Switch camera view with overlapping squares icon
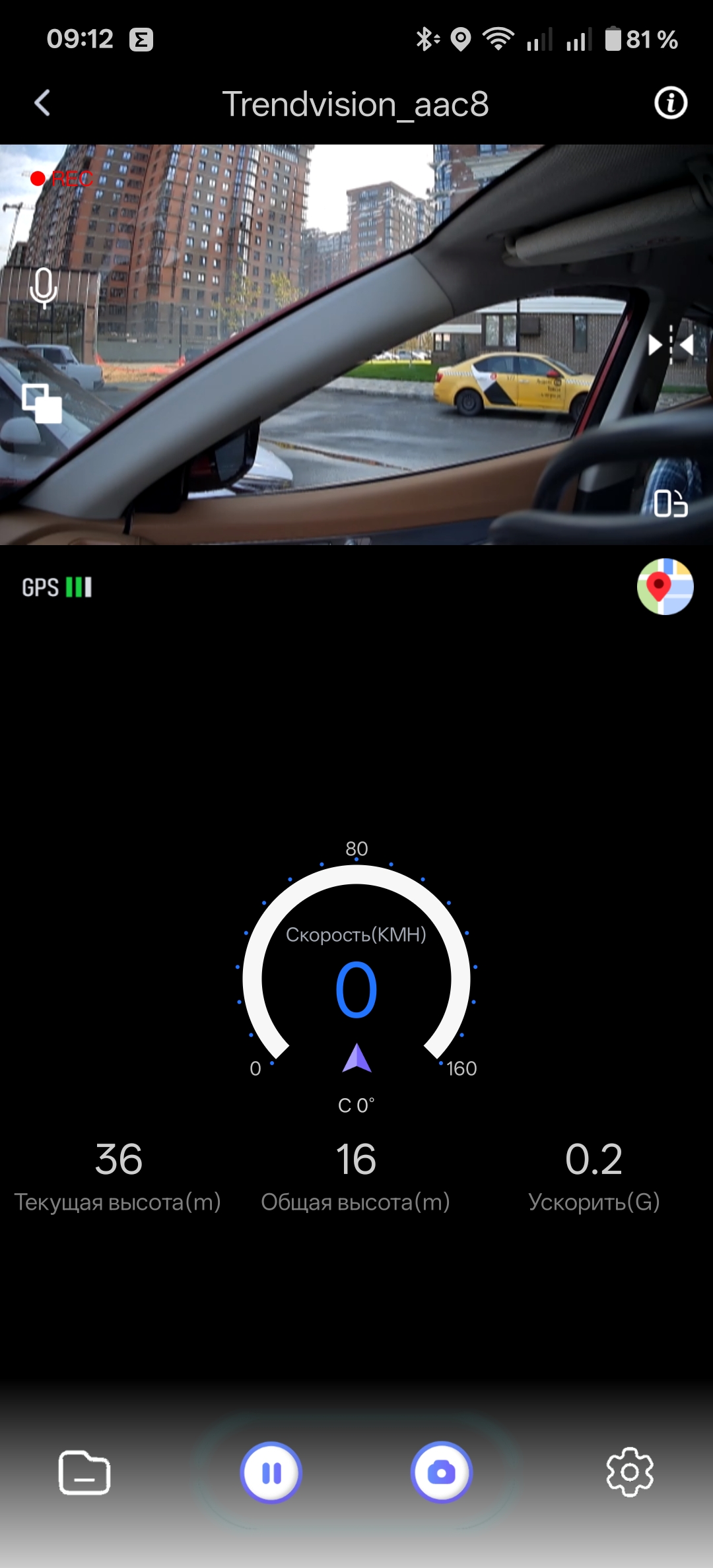 click(x=42, y=403)
